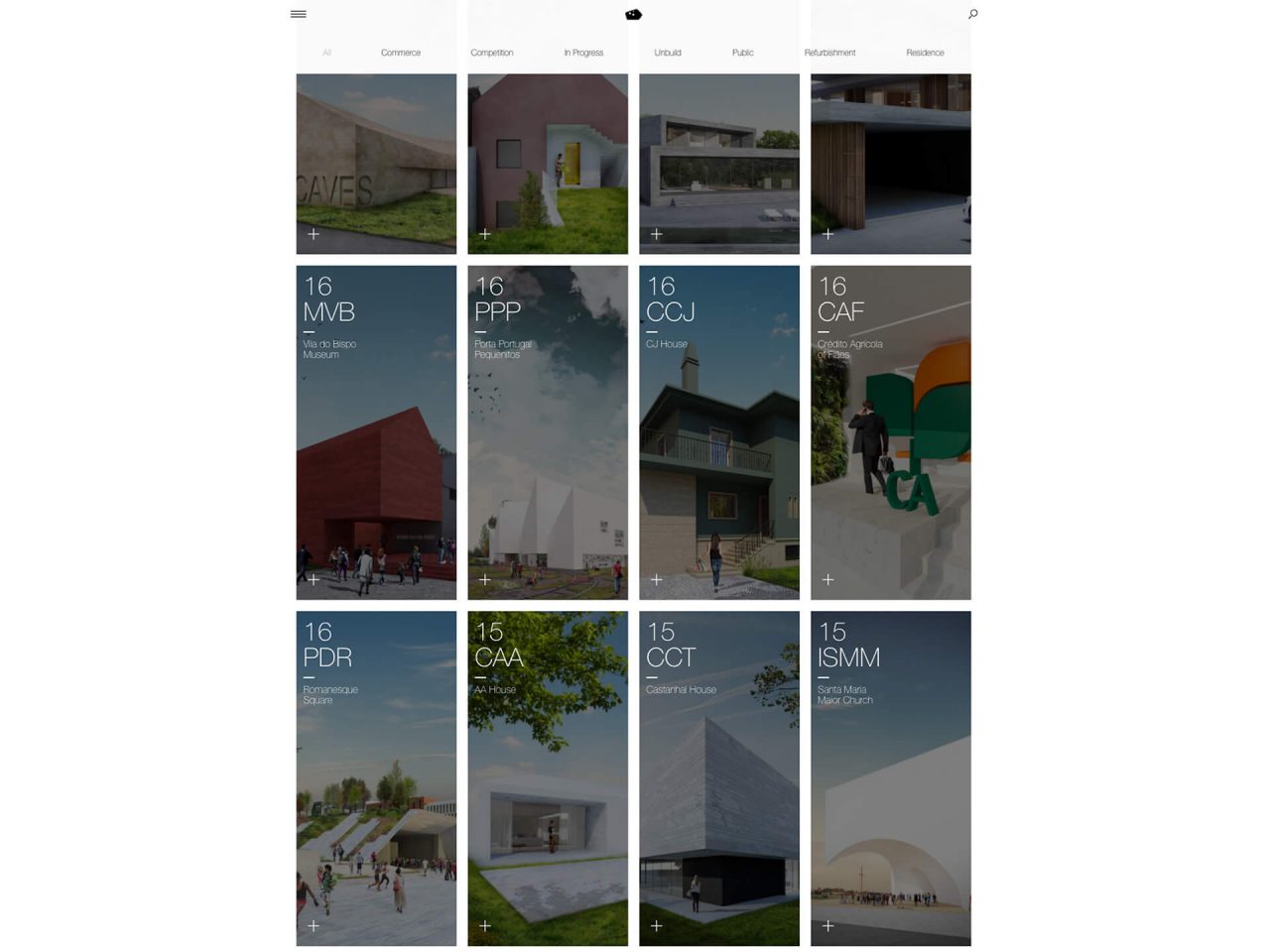The height and width of the screenshot is (952, 1270).
Task: View the CAA AA House project
Action: click(548, 778)
